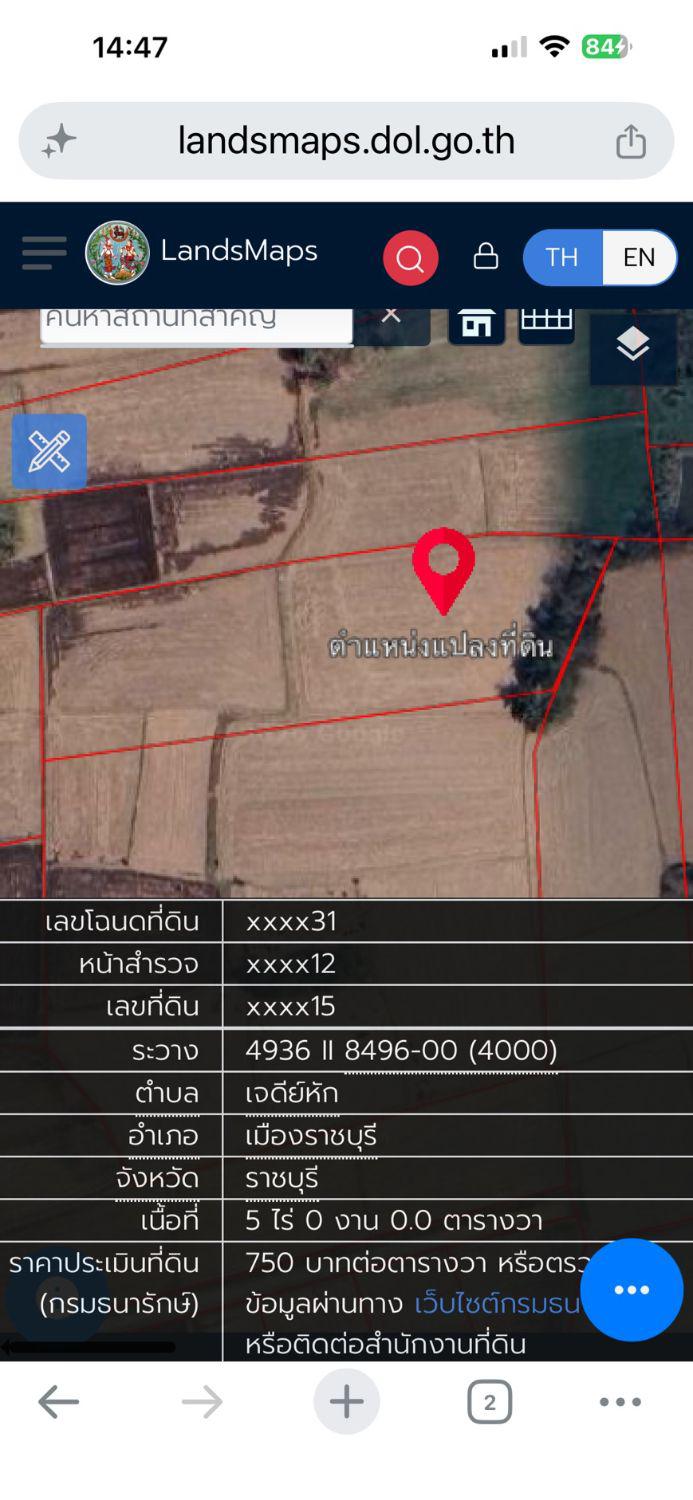Tap the landsmaps.dol.go.th address bar
The image size is (693, 1500).
click(x=346, y=141)
